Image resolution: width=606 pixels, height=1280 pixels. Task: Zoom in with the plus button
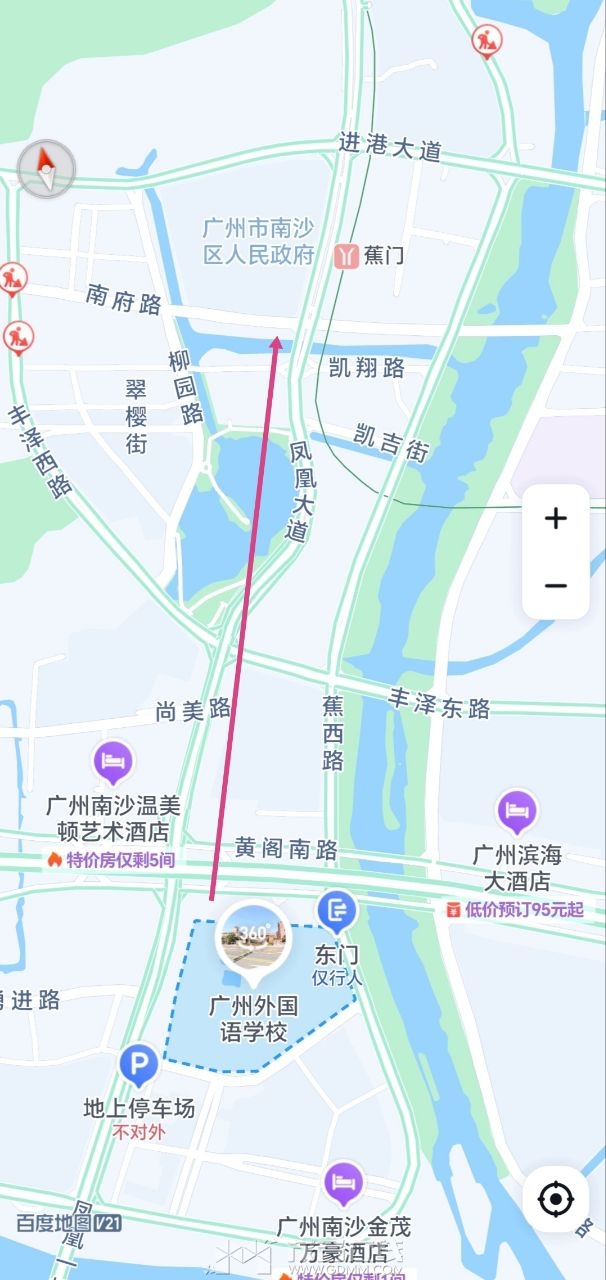click(555, 518)
